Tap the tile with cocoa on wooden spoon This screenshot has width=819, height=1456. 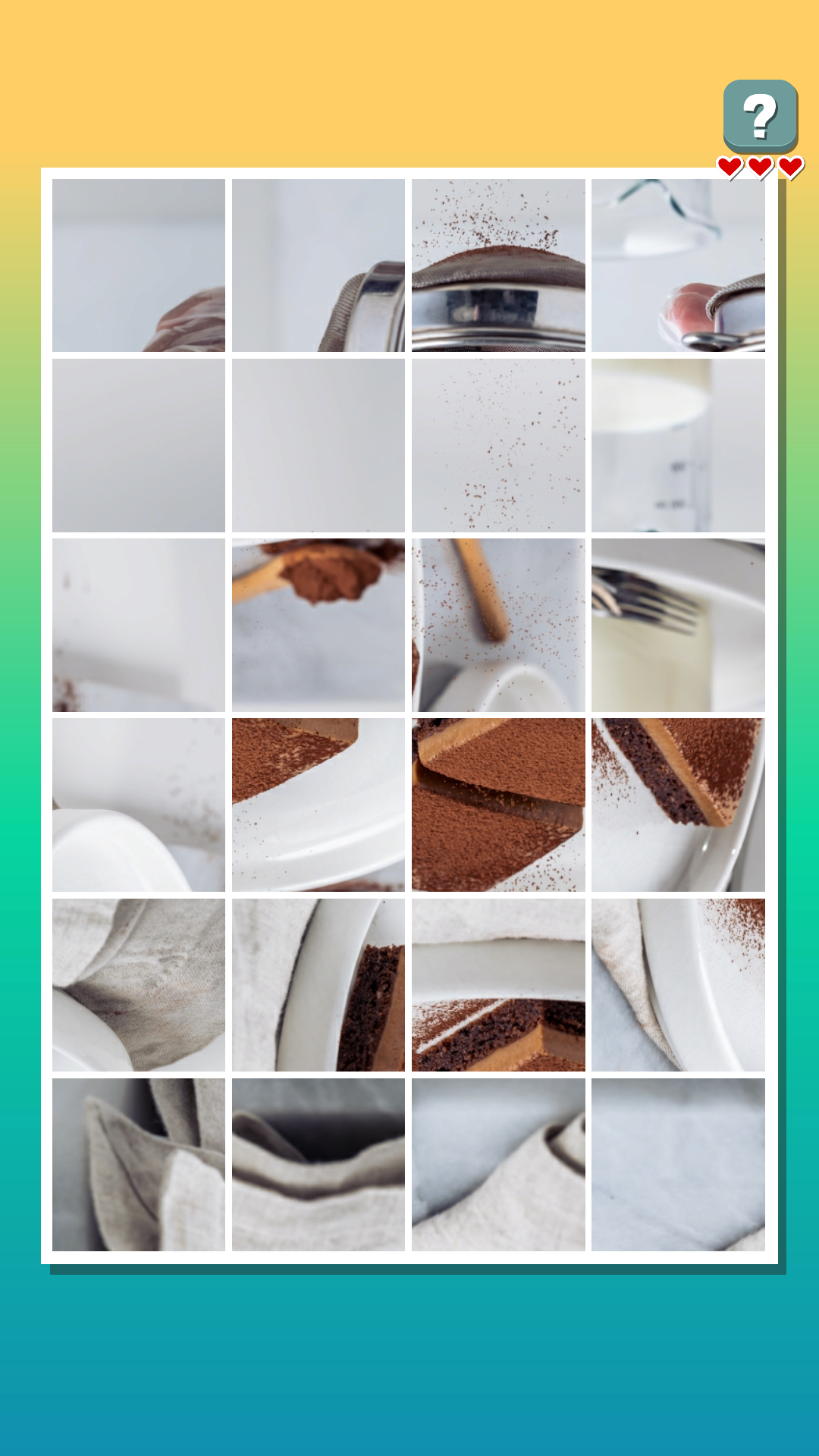(x=318, y=625)
